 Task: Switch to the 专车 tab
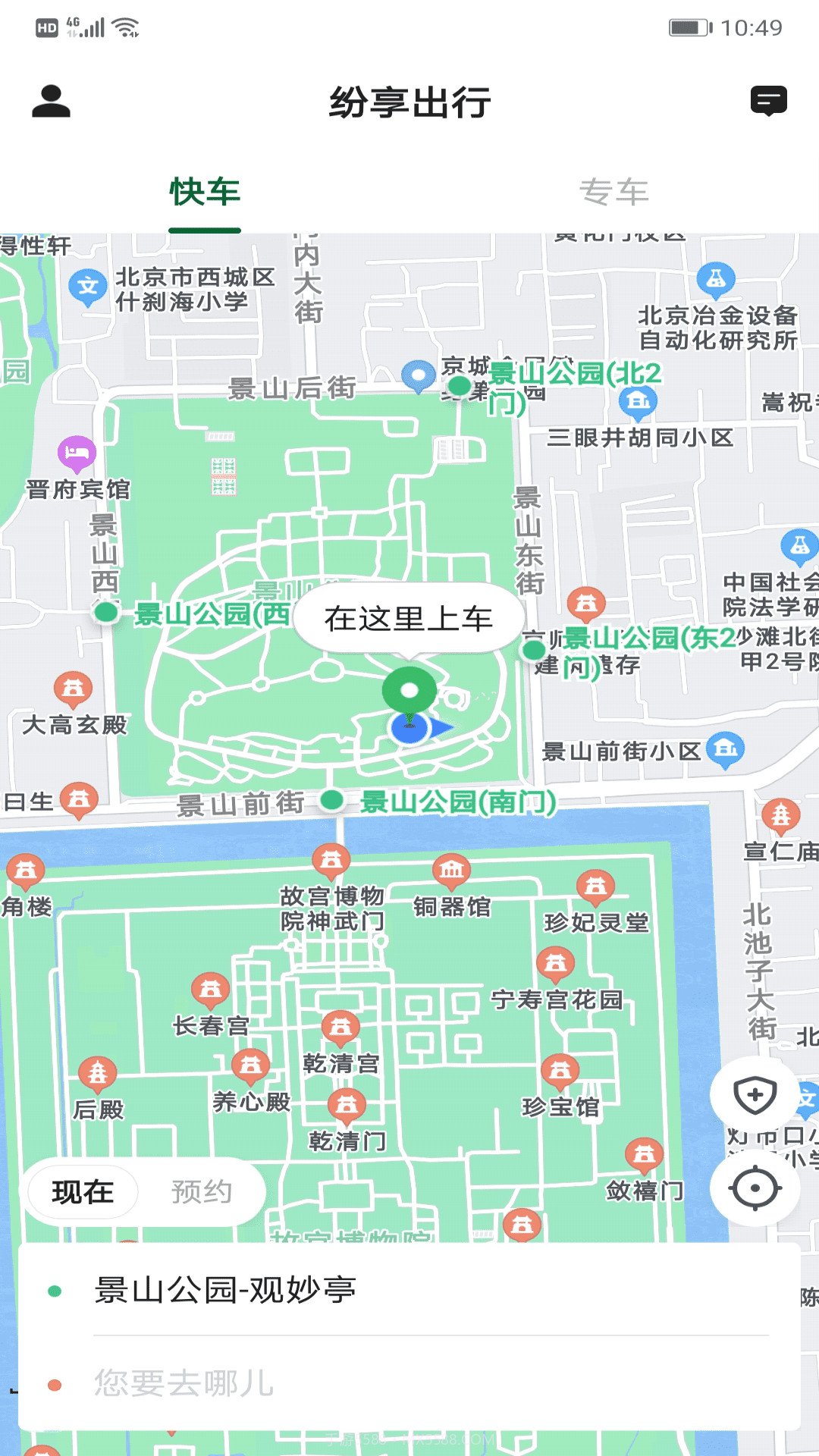(x=615, y=192)
